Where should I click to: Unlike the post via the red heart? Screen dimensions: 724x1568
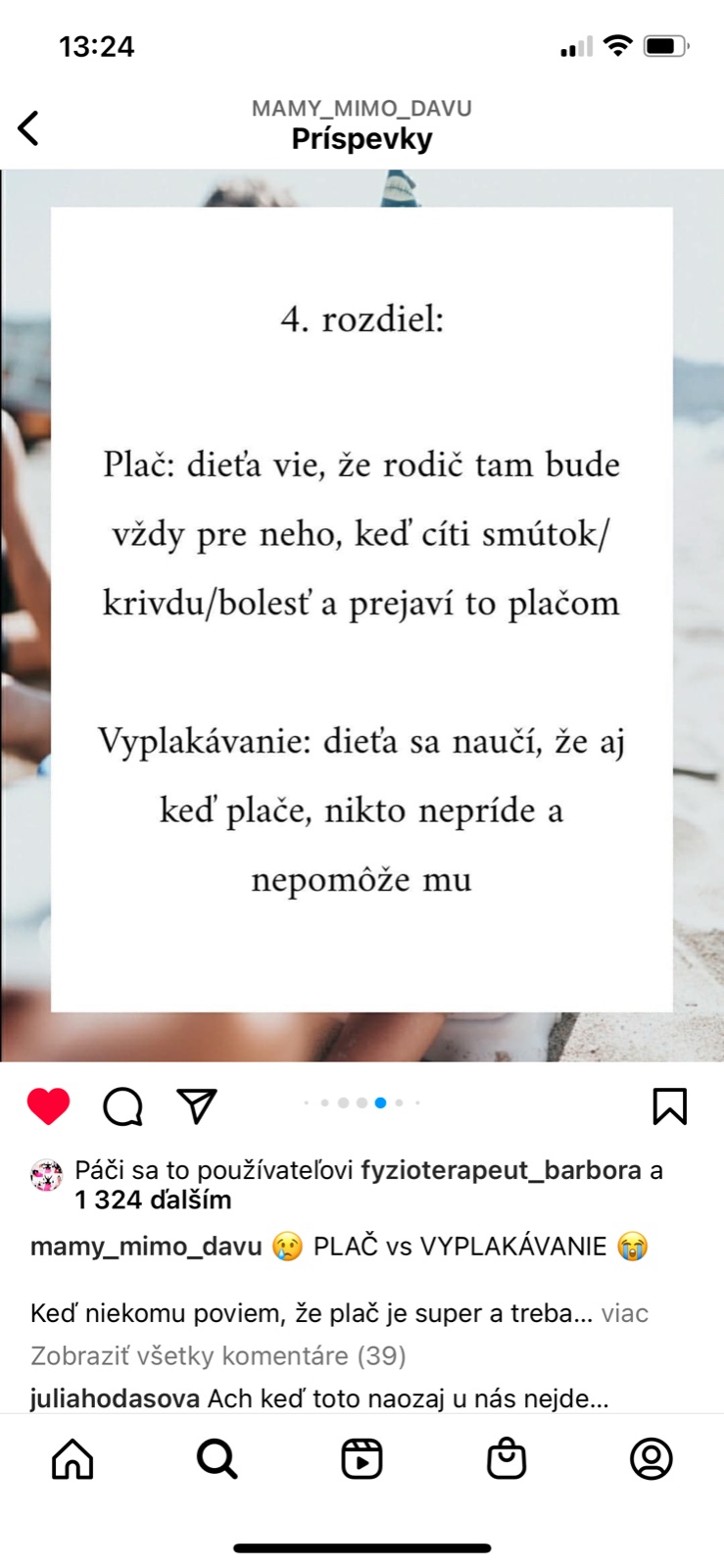[48, 1106]
